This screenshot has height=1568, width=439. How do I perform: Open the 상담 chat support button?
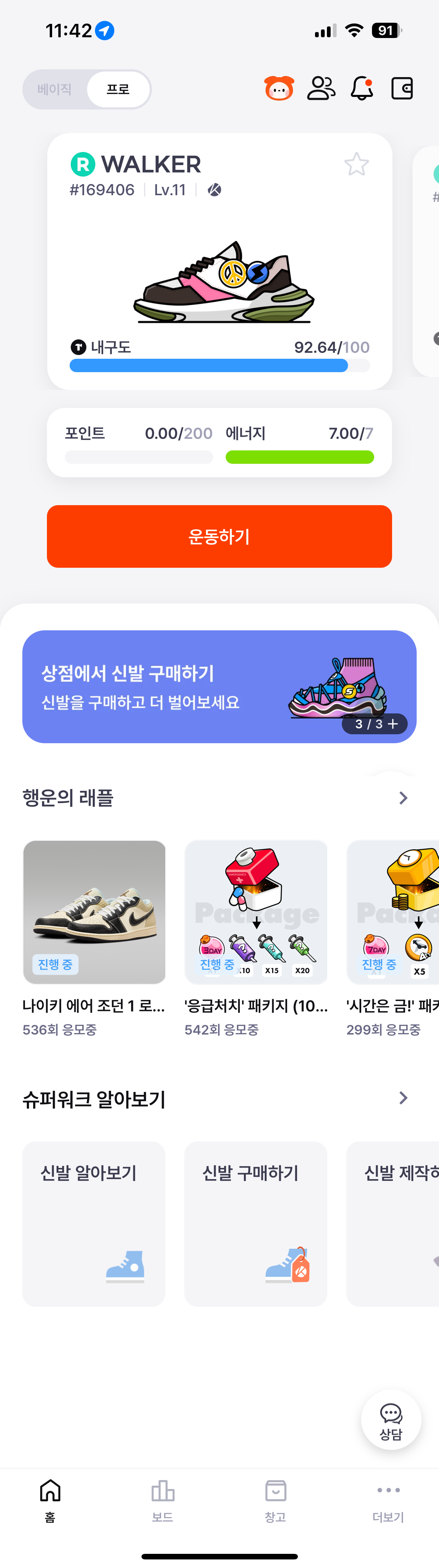[x=391, y=1420]
